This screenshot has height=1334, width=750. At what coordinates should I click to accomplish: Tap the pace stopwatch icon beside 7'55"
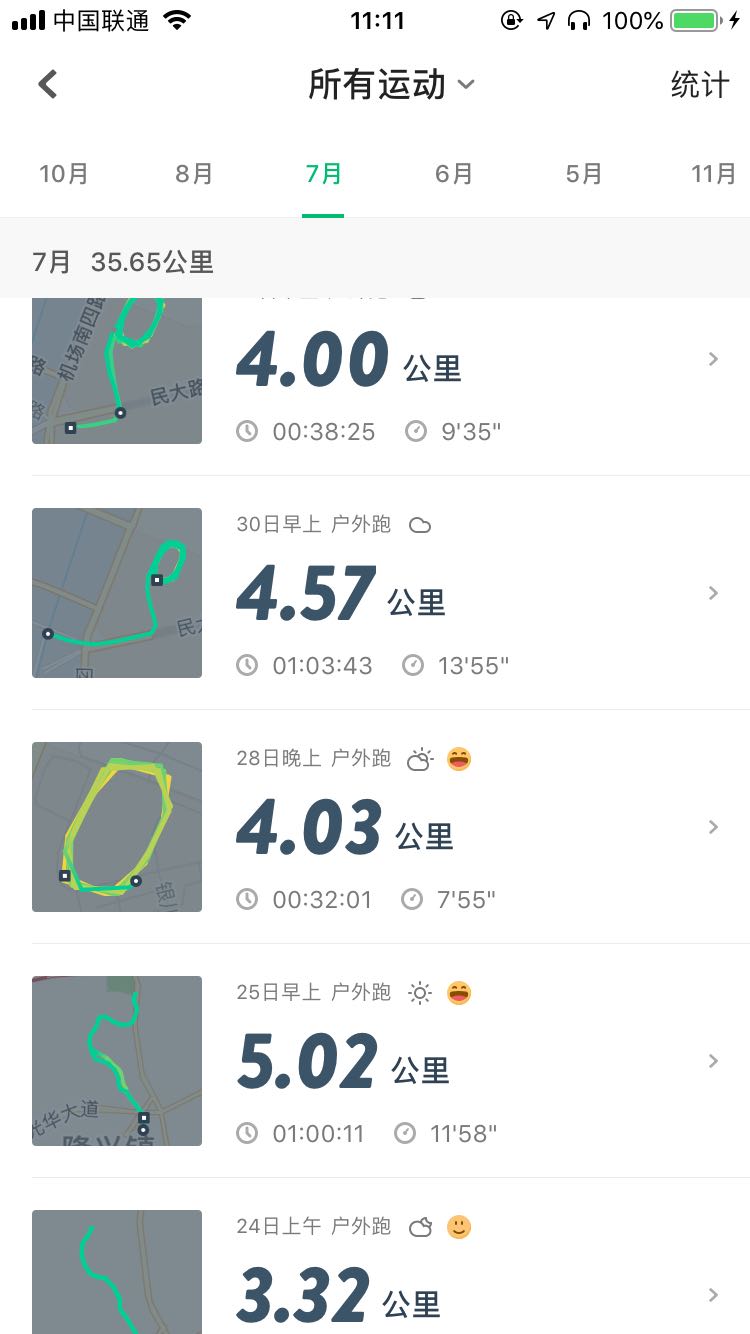click(x=411, y=899)
